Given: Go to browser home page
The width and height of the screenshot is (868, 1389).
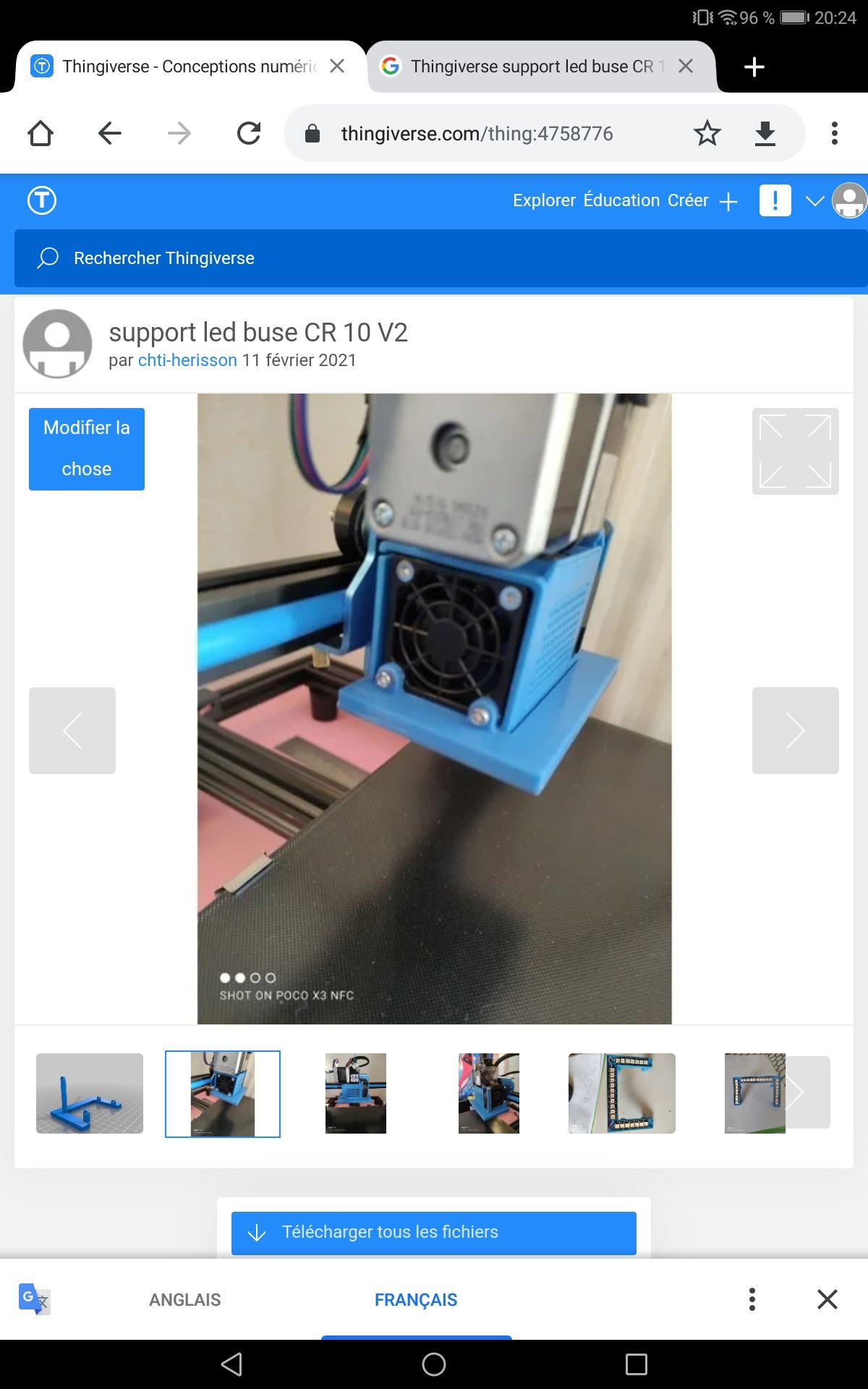Looking at the screenshot, I should 41,133.
